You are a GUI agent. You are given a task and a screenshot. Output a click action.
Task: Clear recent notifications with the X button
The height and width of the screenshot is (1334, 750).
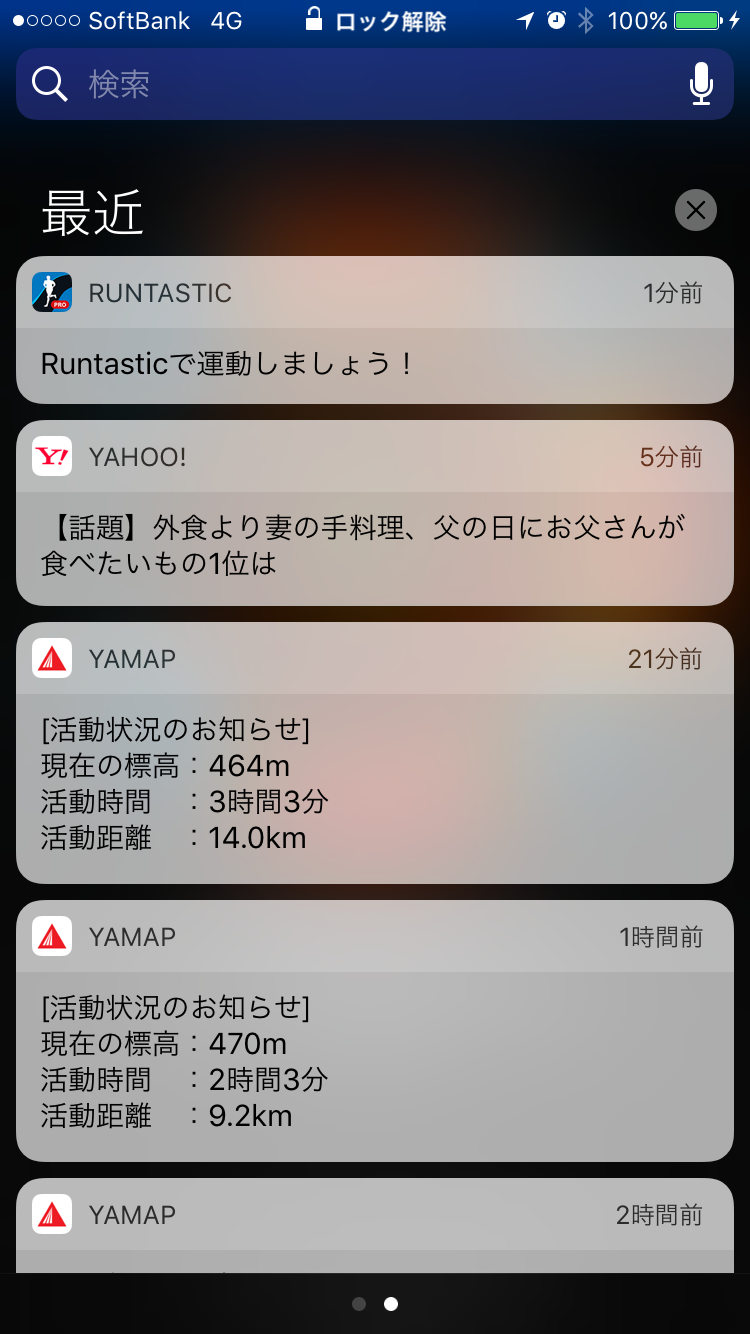pos(696,210)
